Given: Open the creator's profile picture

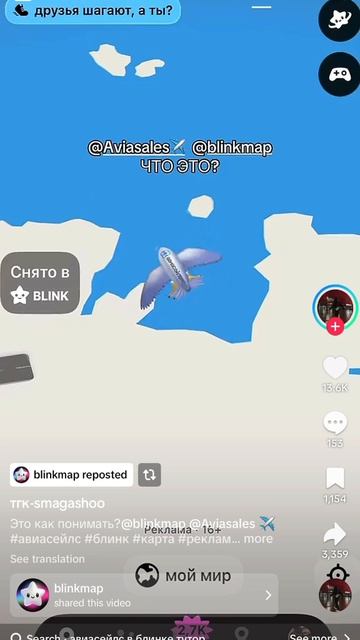Looking at the screenshot, I should coord(335,306).
